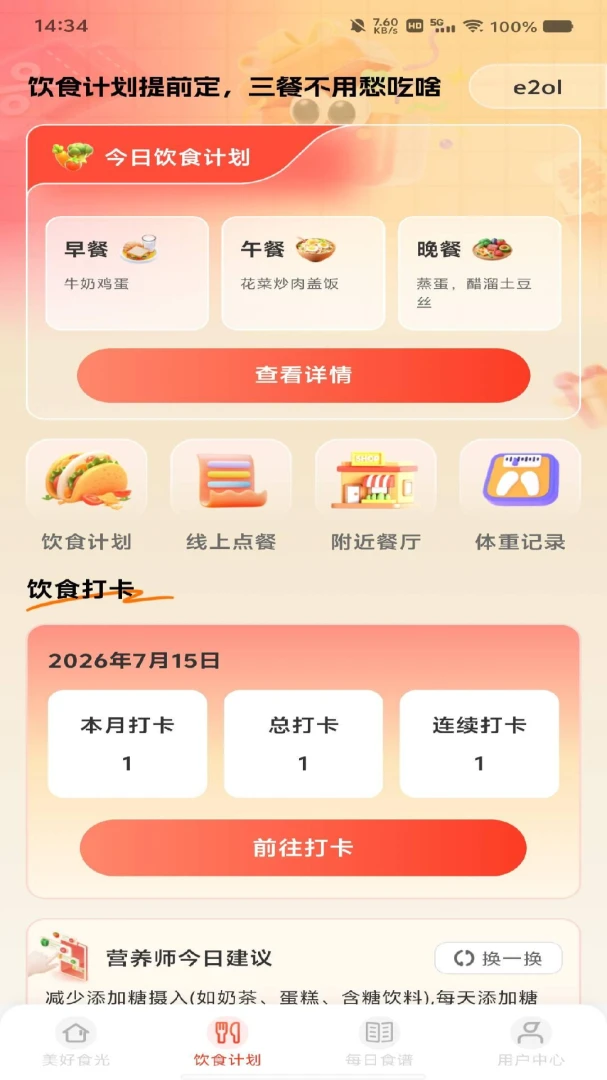Open the 早餐 breakfast card
Image resolution: width=607 pixels, height=1080 pixels.
point(127,273)
